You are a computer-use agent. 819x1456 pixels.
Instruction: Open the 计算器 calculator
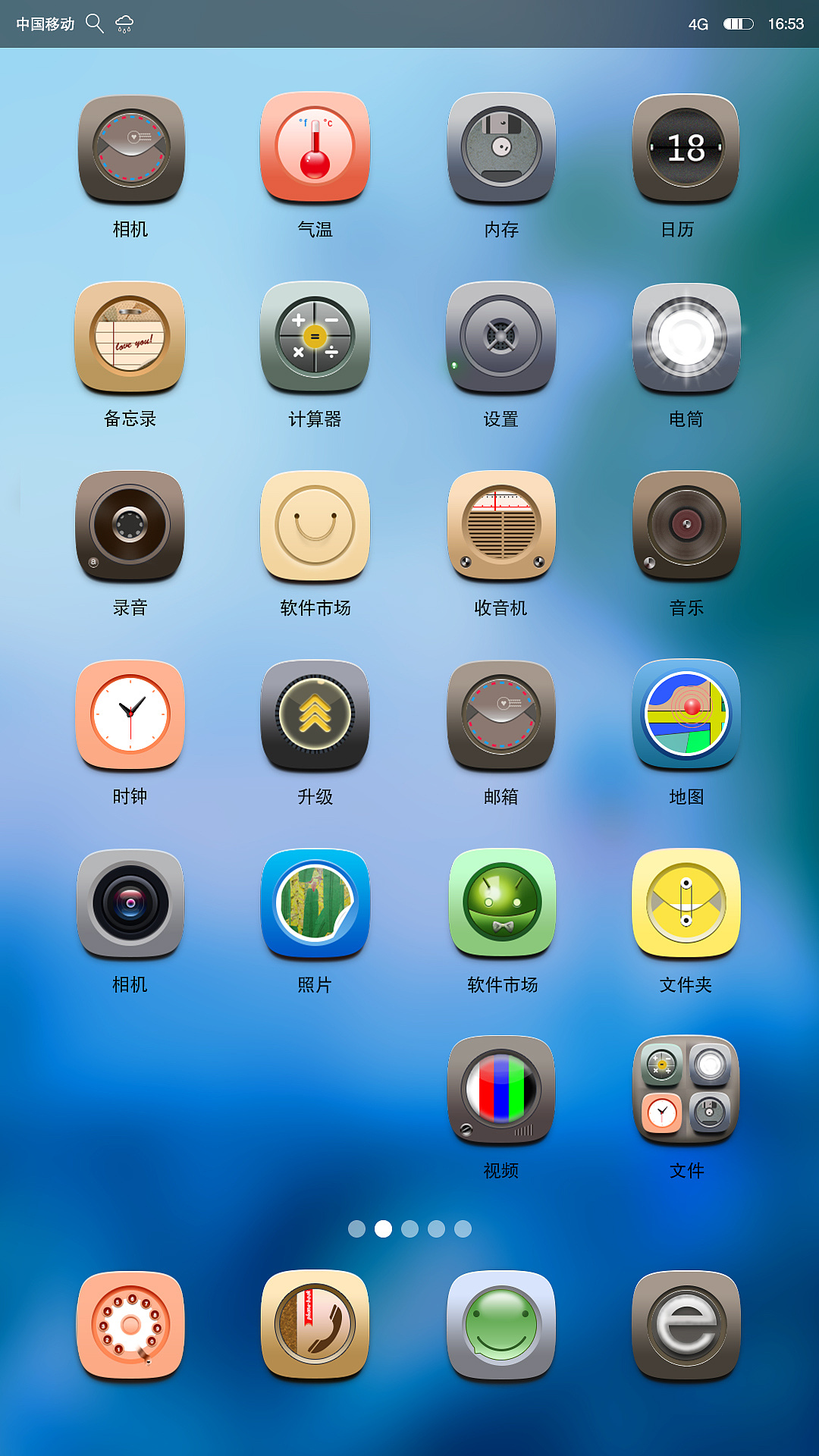315,337
